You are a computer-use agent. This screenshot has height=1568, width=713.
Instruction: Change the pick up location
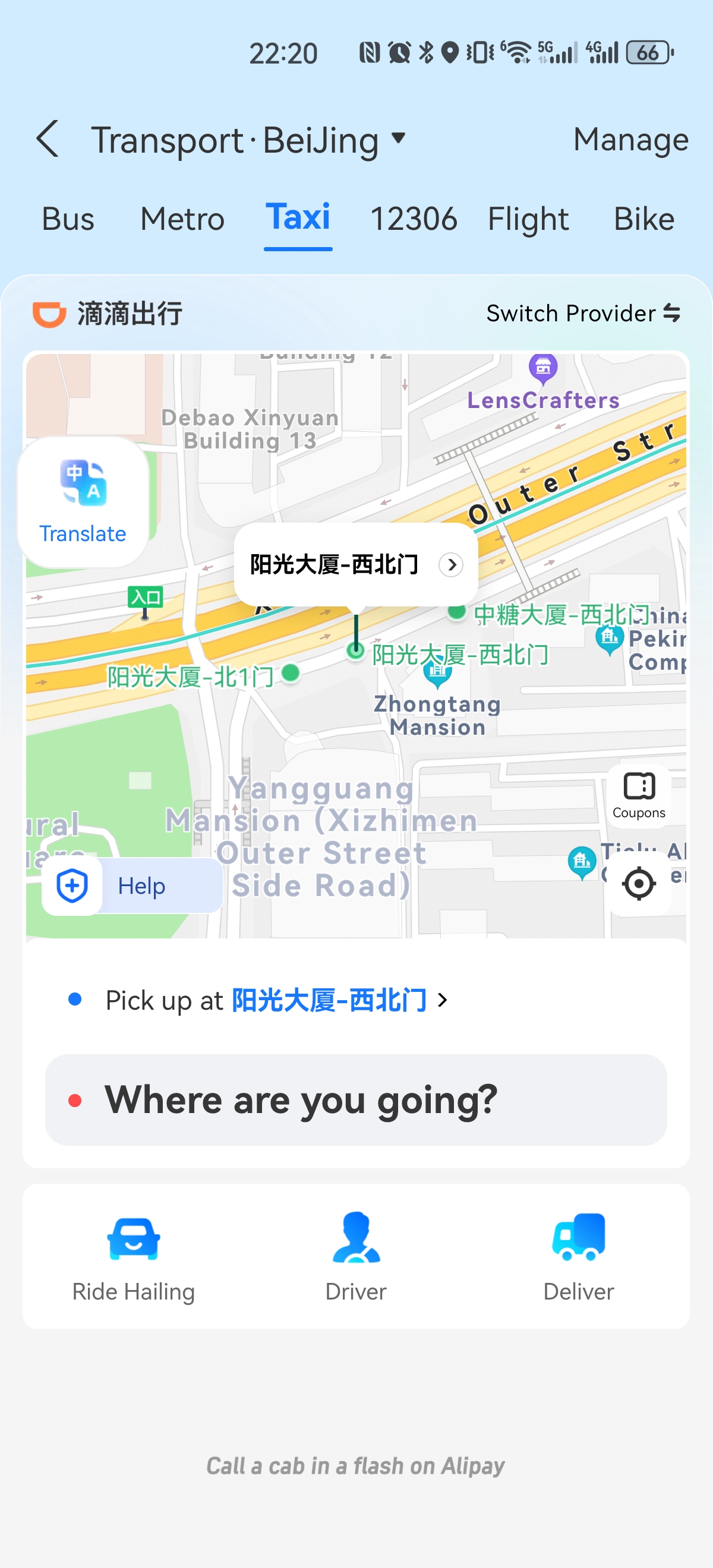pyautogui.click(x=276, y=1000)
